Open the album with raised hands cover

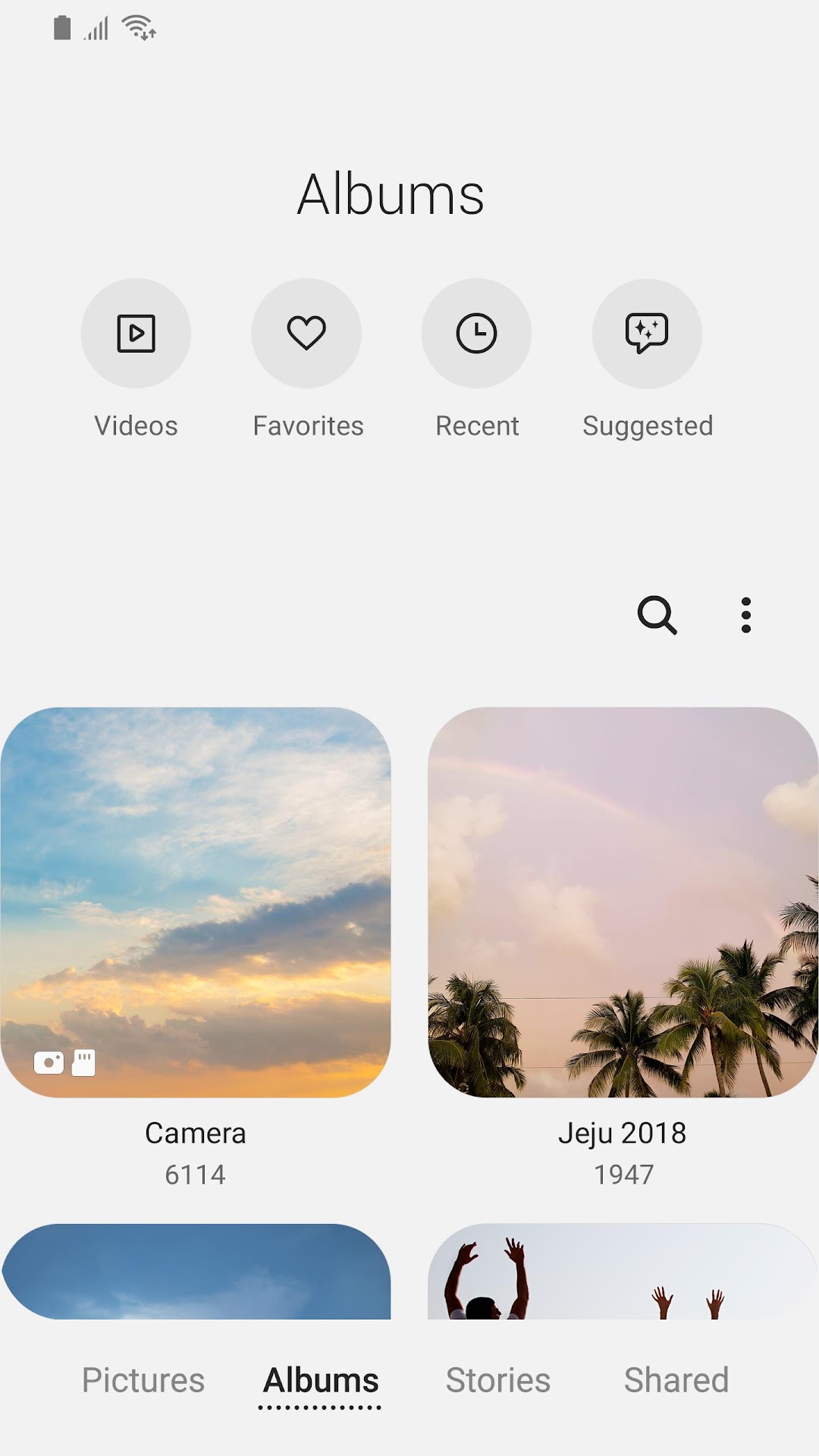click(623, 1272)
